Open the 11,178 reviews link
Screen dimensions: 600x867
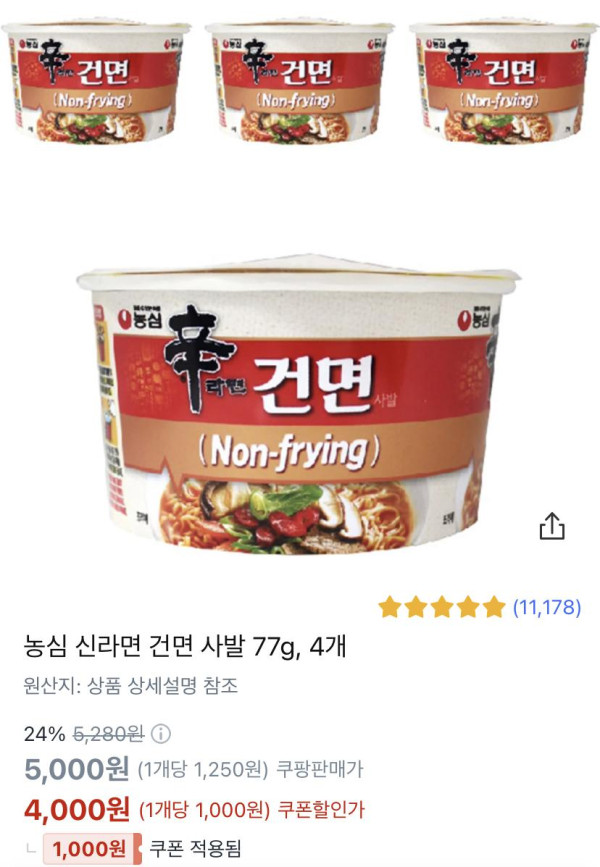click(546, 607)
